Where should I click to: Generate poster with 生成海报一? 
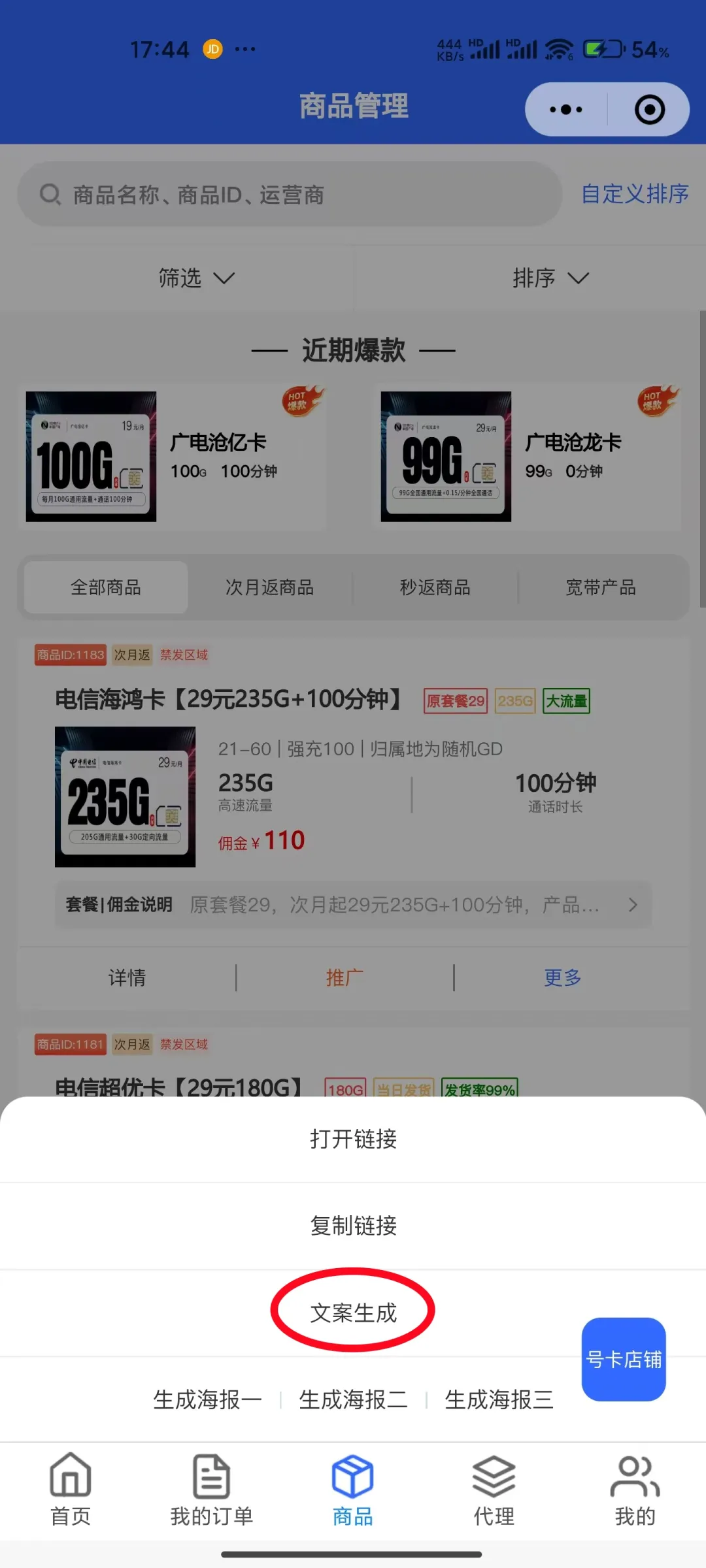[207, 1399]
